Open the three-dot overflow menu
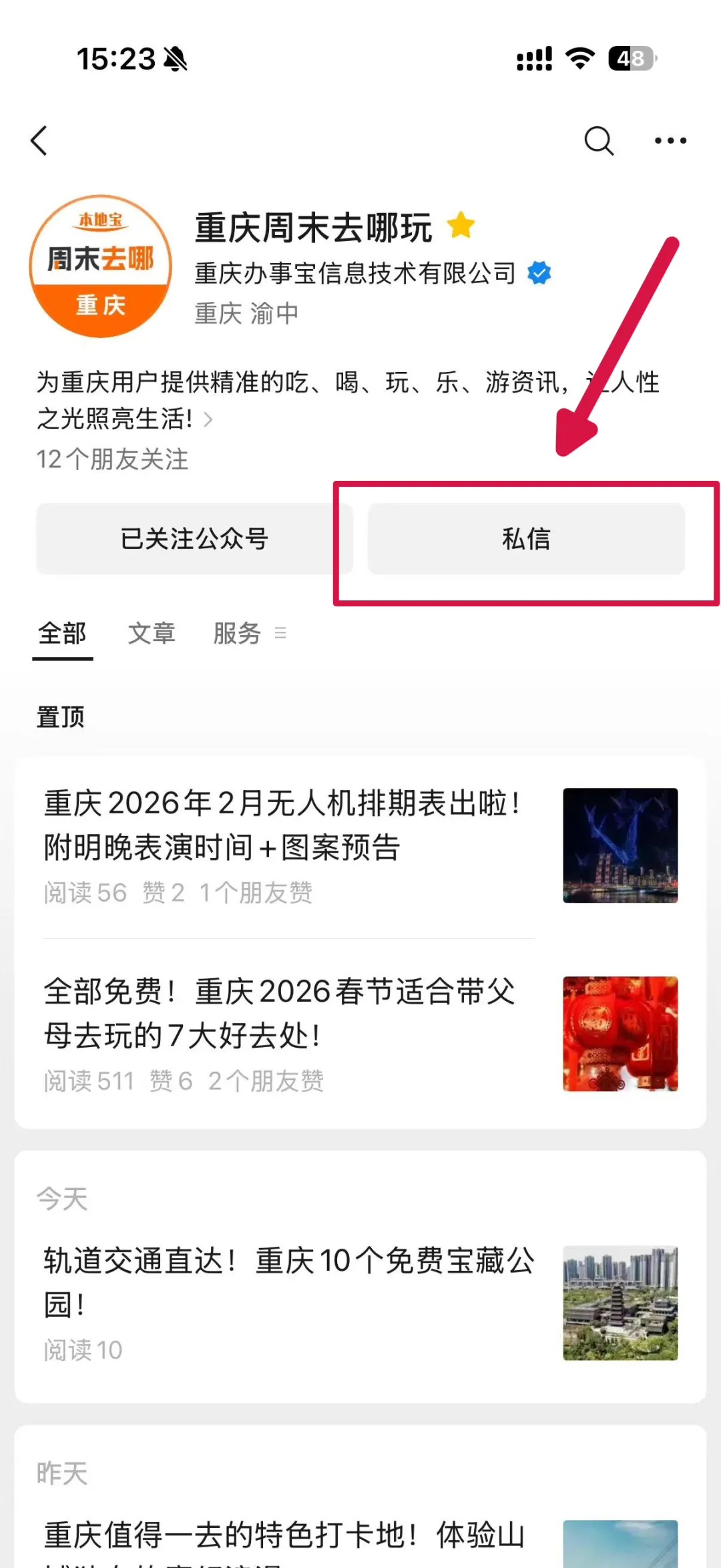The image size is (721, 1568). tap(670, 141)
